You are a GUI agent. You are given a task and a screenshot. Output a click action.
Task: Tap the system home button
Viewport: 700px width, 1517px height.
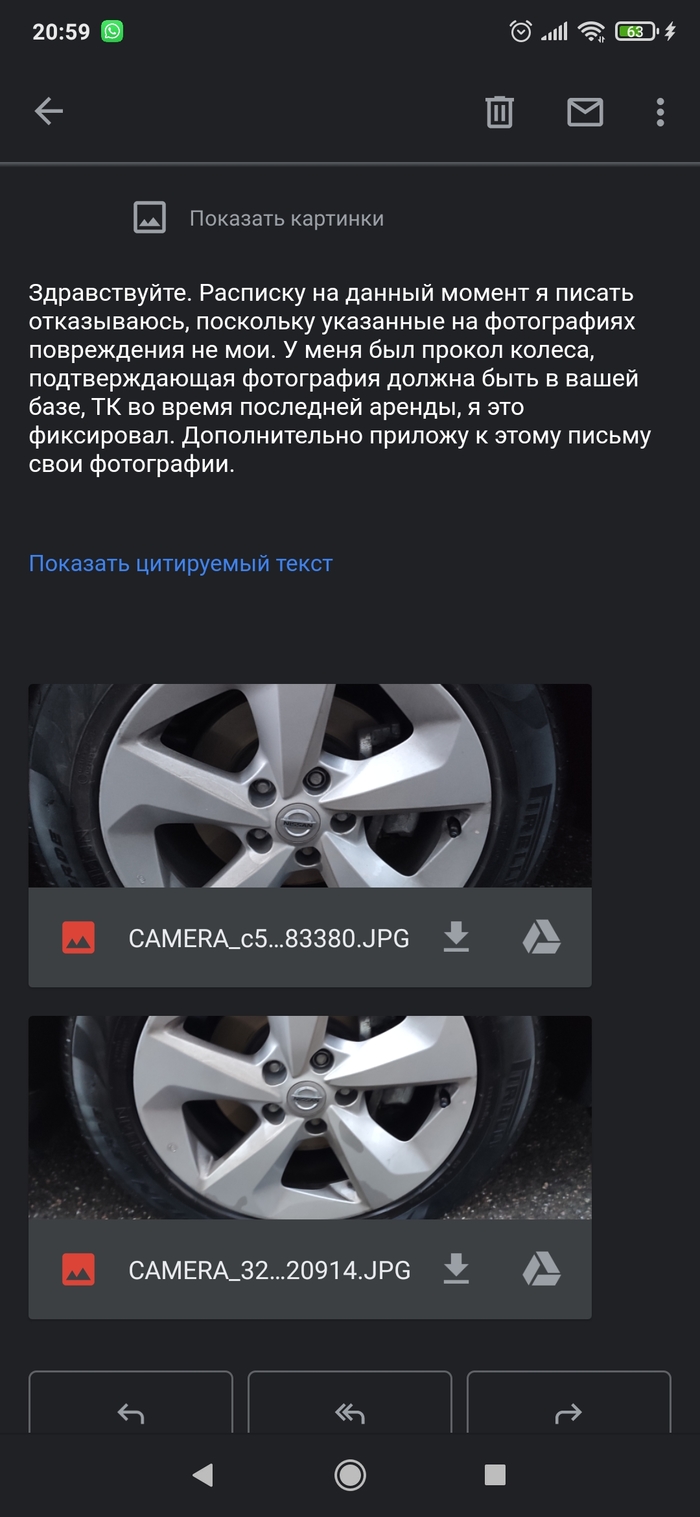[x=350, y=1474]
